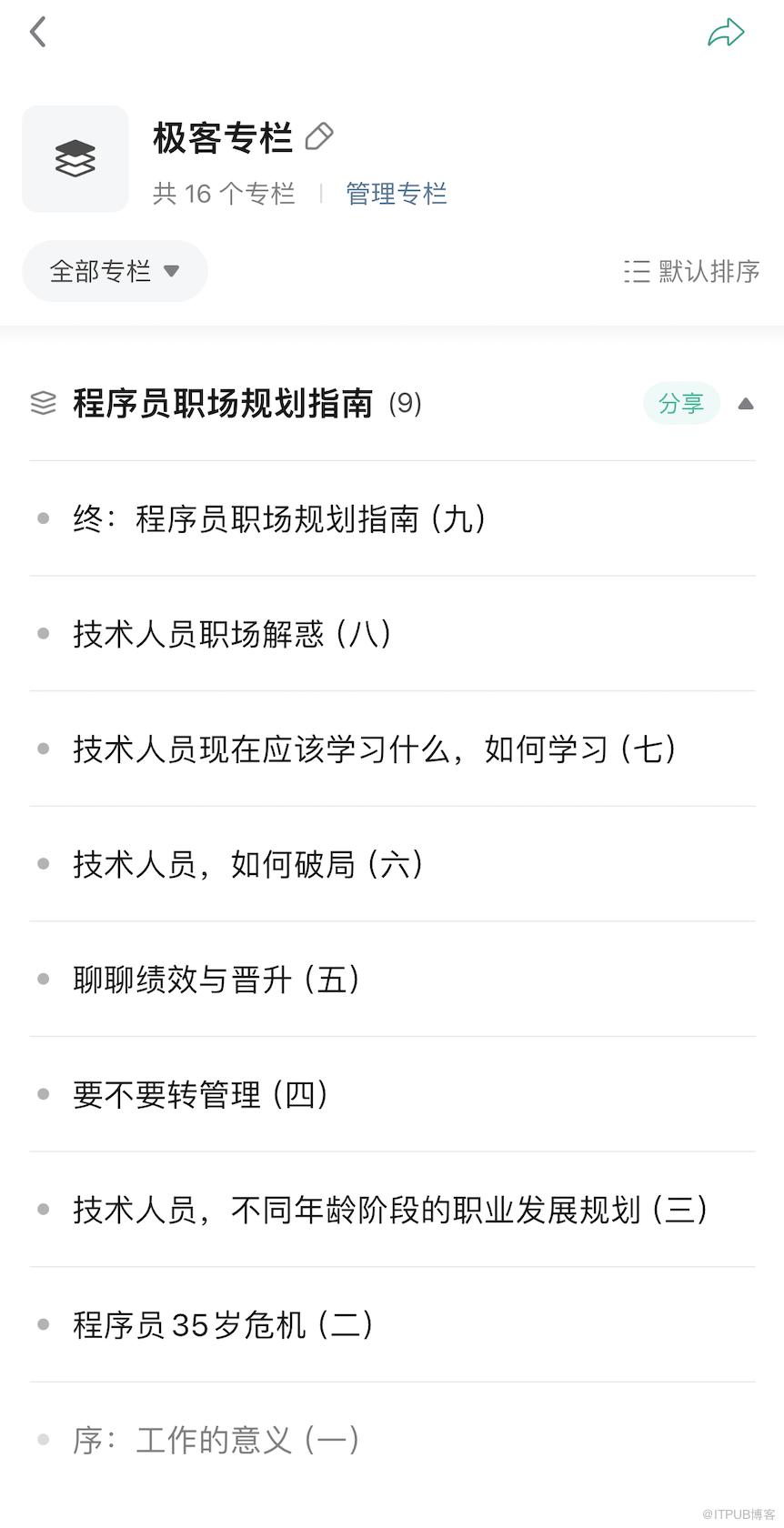Open 程序员 35 岁危机（二）
The height and width of the screenshot is (1528, 784).
[x=223, y=1324]
